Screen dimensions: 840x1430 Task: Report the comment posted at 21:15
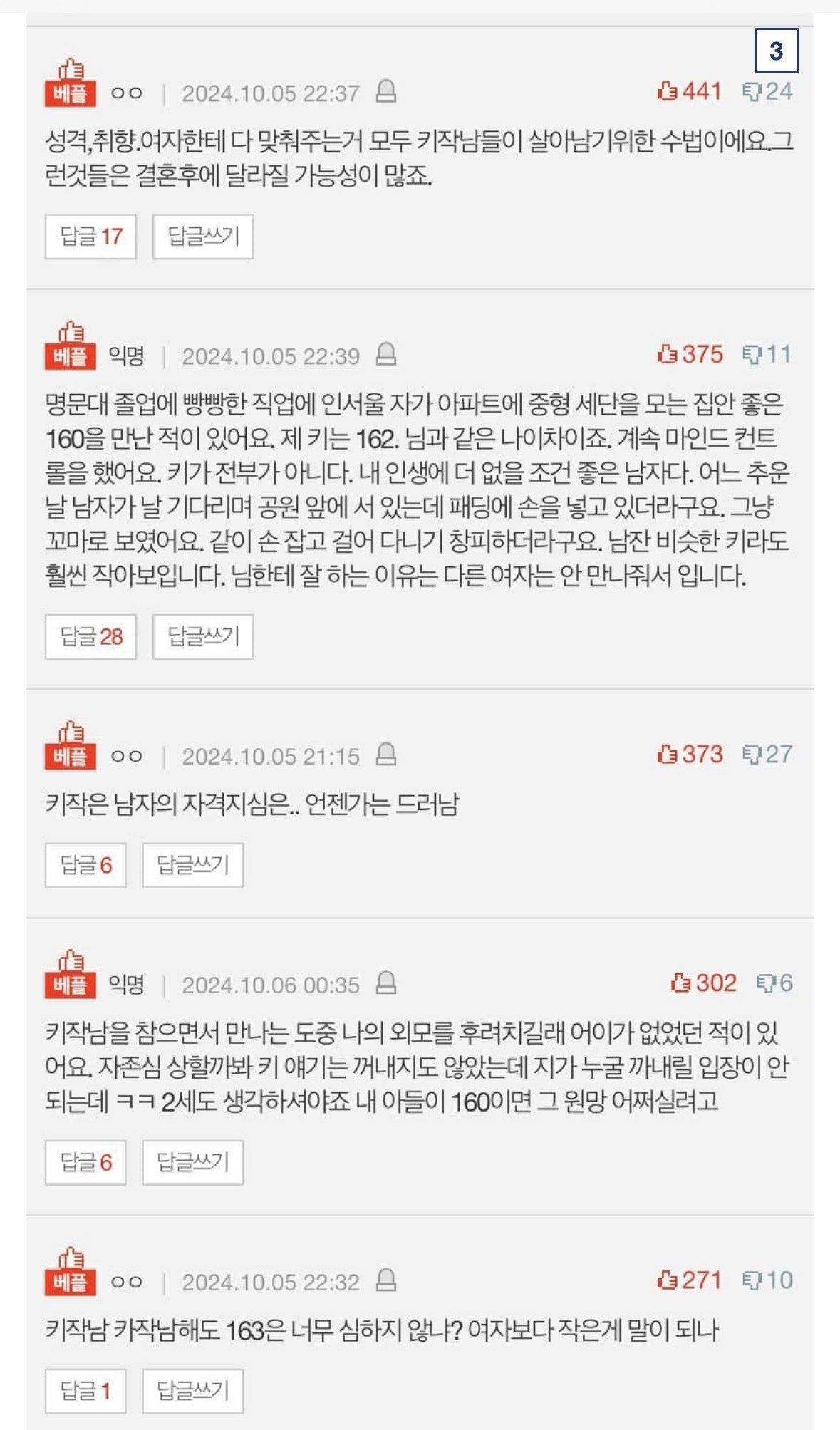(385, 755)
